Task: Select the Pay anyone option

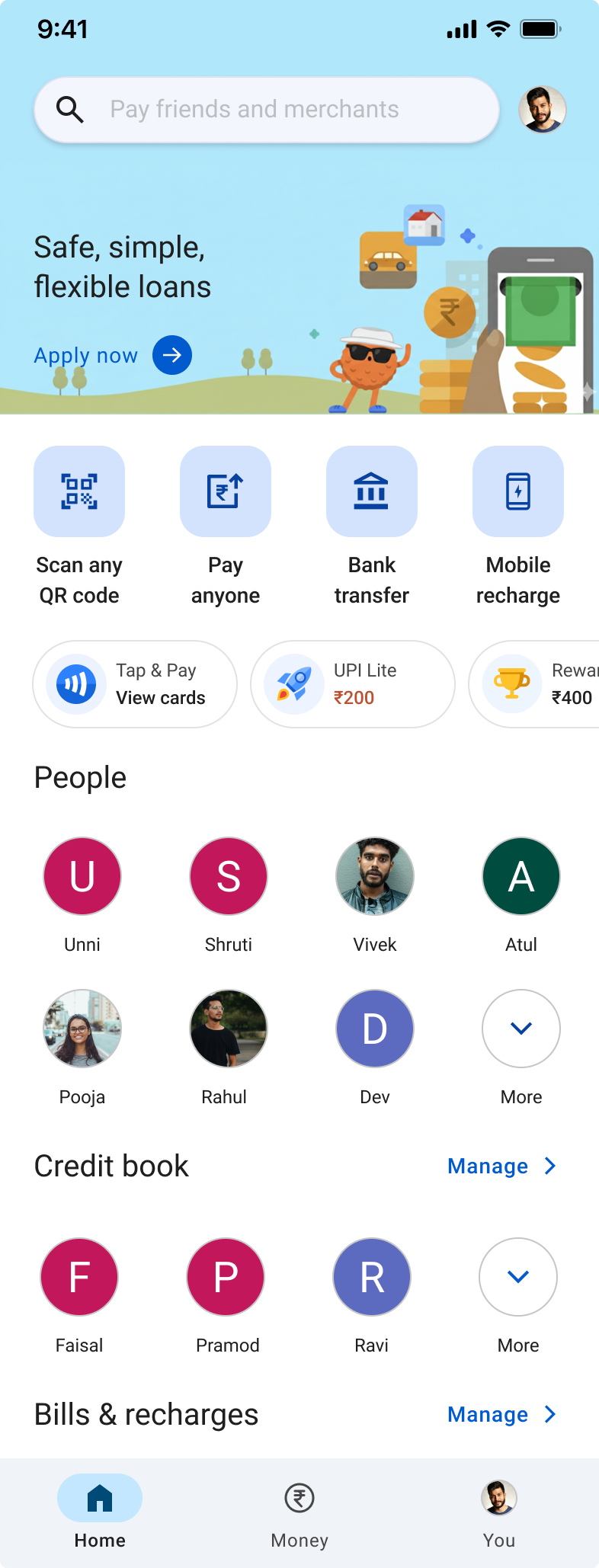Action: tap(225, 491)
